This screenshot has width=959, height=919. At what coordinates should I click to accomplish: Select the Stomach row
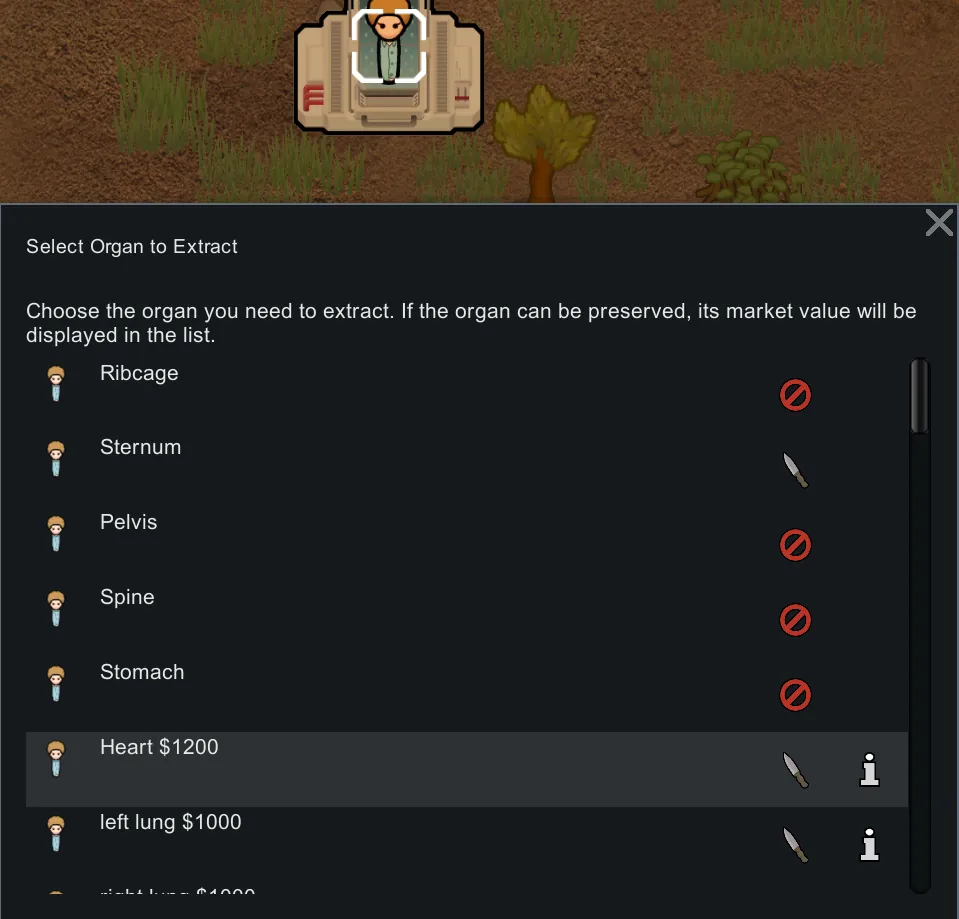point(142,673)
